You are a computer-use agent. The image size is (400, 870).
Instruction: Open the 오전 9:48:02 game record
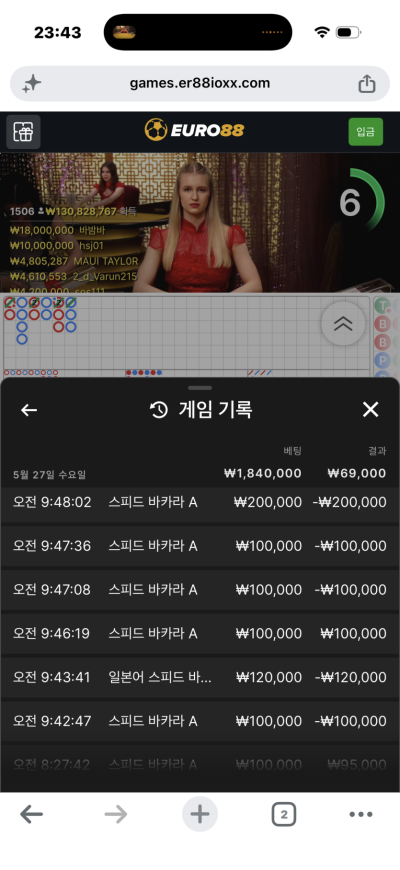[200, 503]
